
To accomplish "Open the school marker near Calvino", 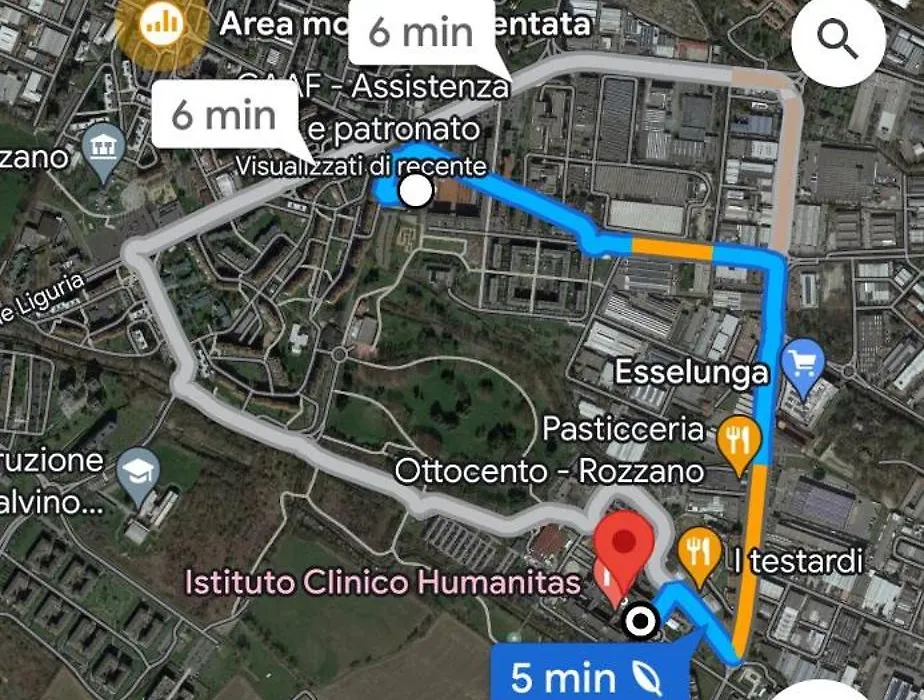I will [138, 471].
